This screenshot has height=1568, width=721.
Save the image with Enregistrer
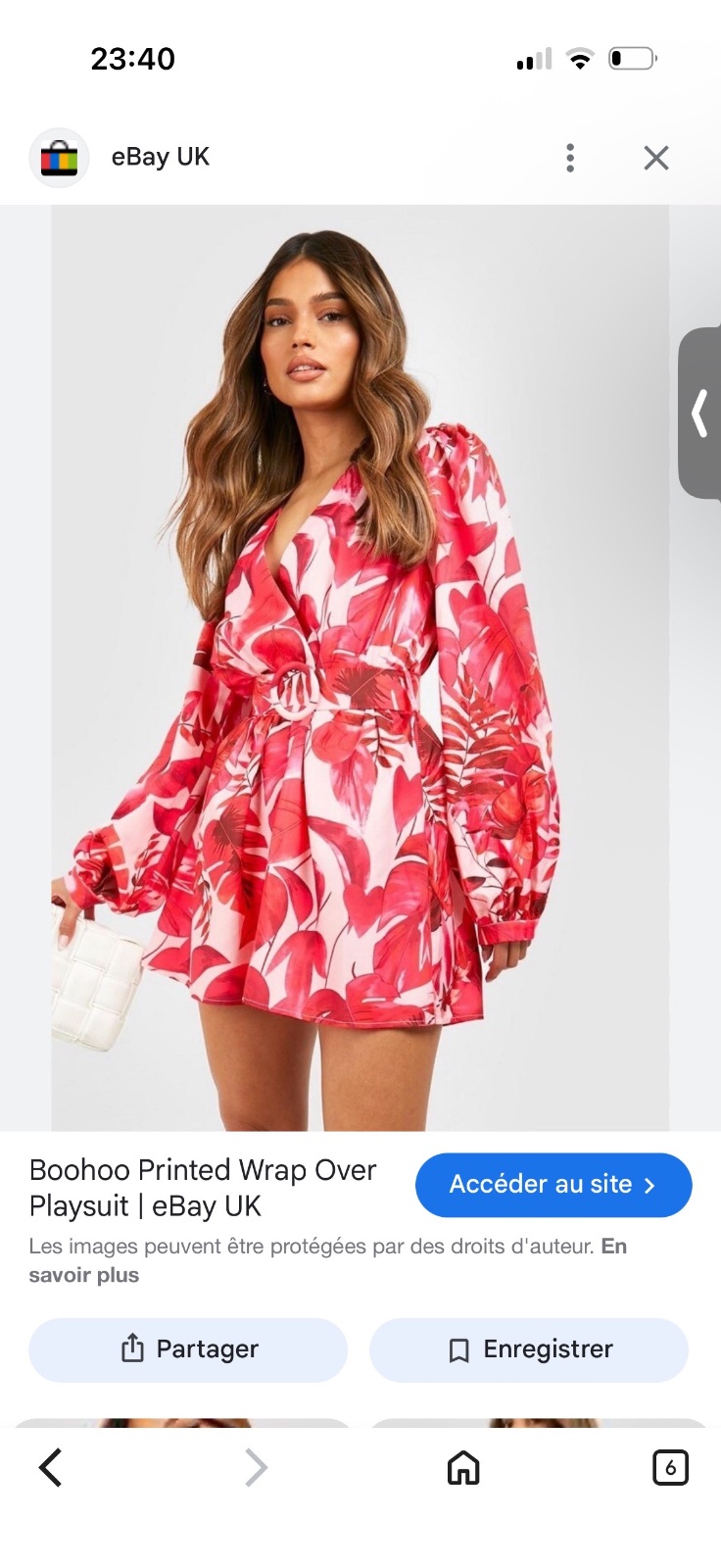pyautogui.click(x=529, y=1349)
